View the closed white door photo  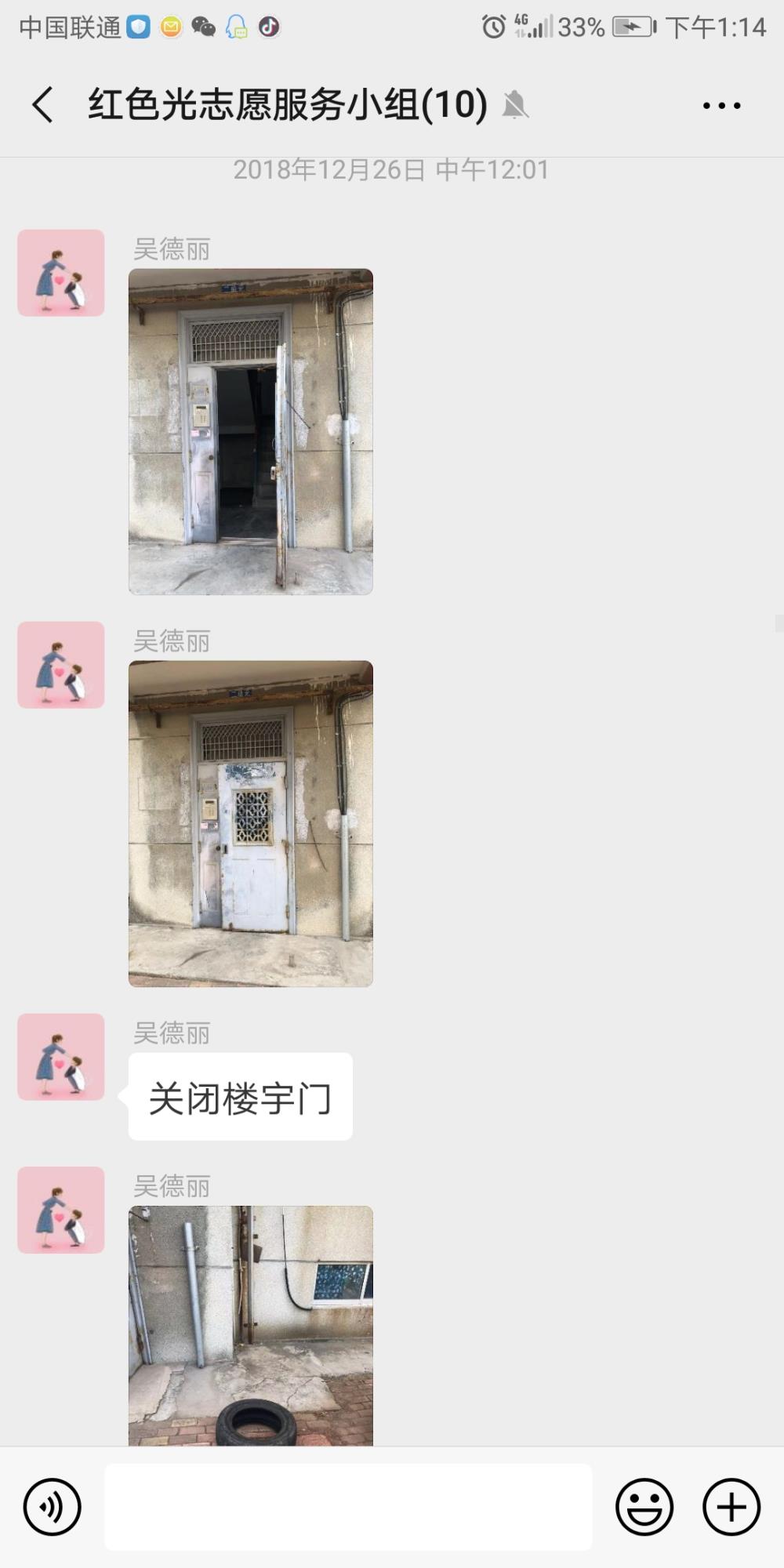tap(251, 823)
